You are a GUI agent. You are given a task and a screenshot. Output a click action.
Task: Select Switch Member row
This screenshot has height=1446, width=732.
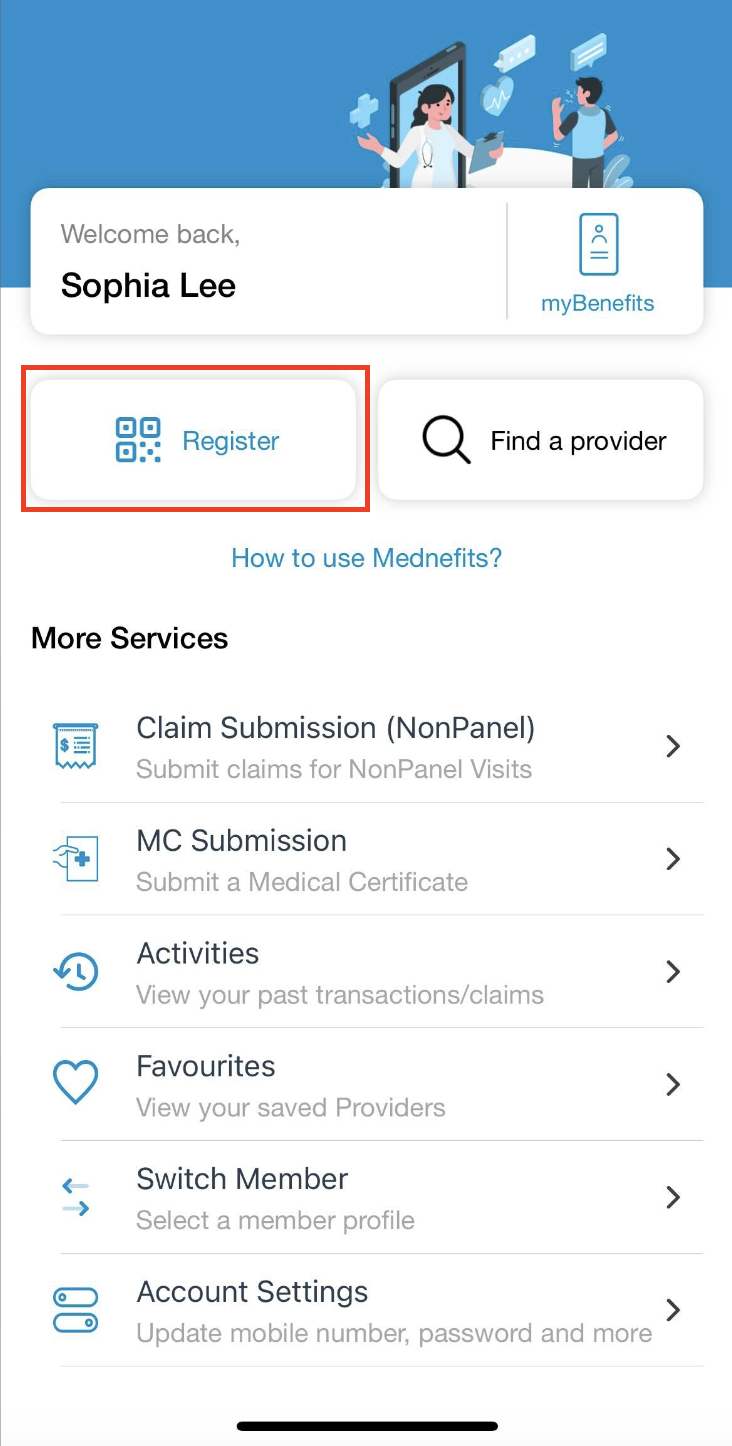coord(367,1198)
